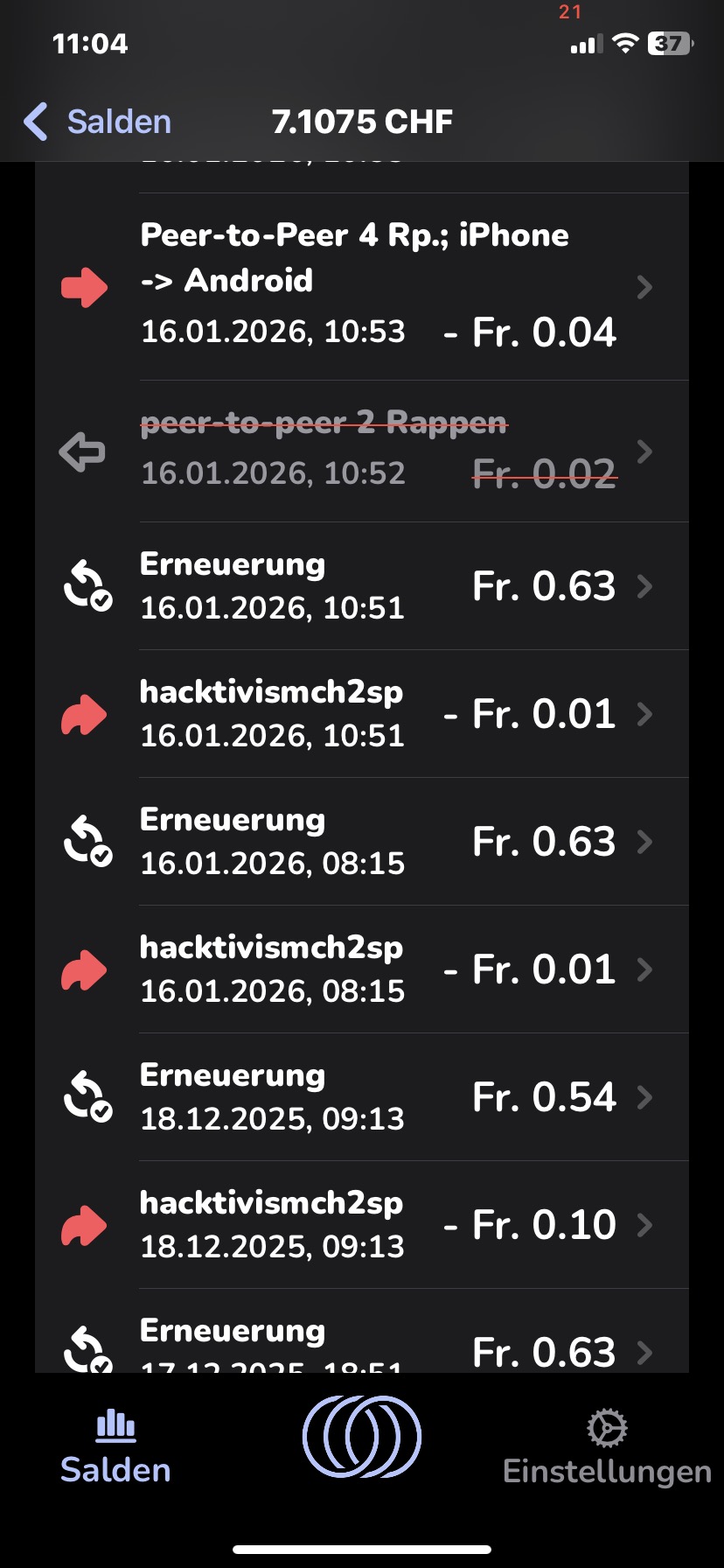Screen dimensions: 724x1568
Task: Open the cancelled peer-to-peer 2 Rappen entry
Action: click(x=362, y=451)
